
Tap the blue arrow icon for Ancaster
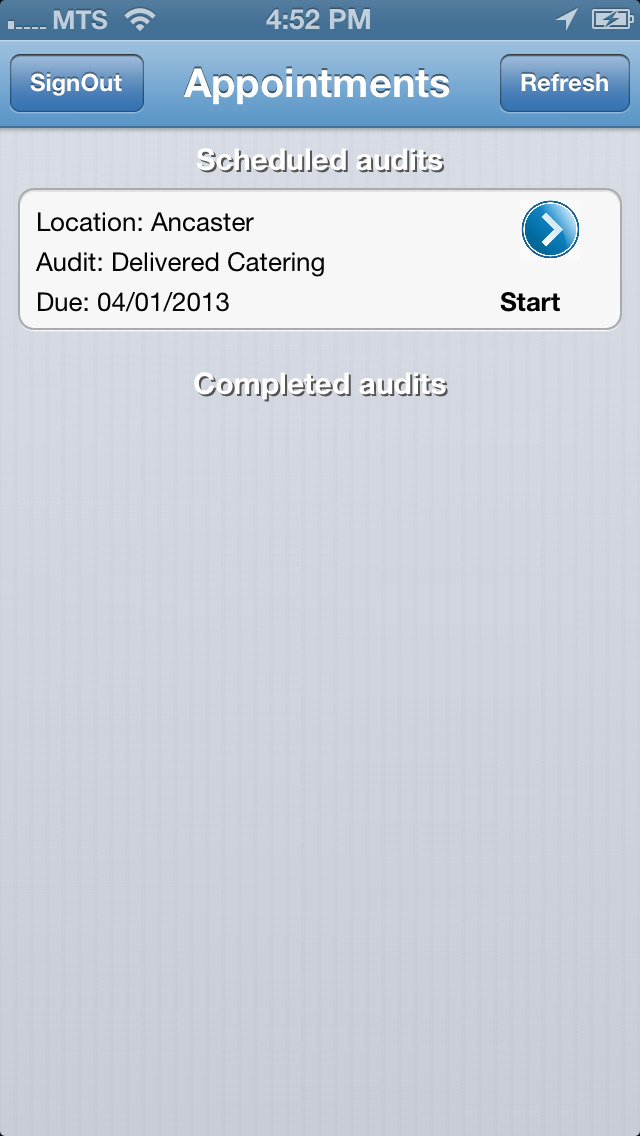(x=550, y=230)
